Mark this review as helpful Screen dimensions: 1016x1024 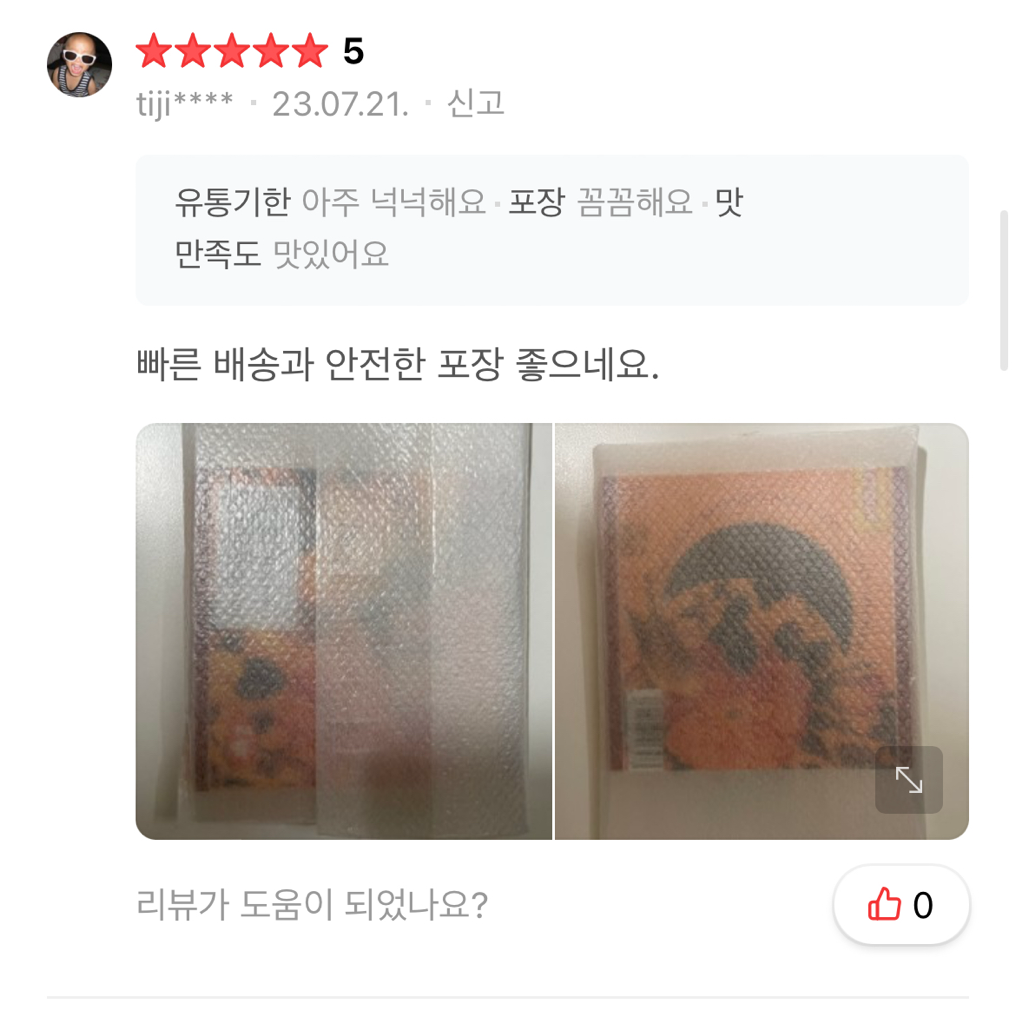(x=901, y=905)
